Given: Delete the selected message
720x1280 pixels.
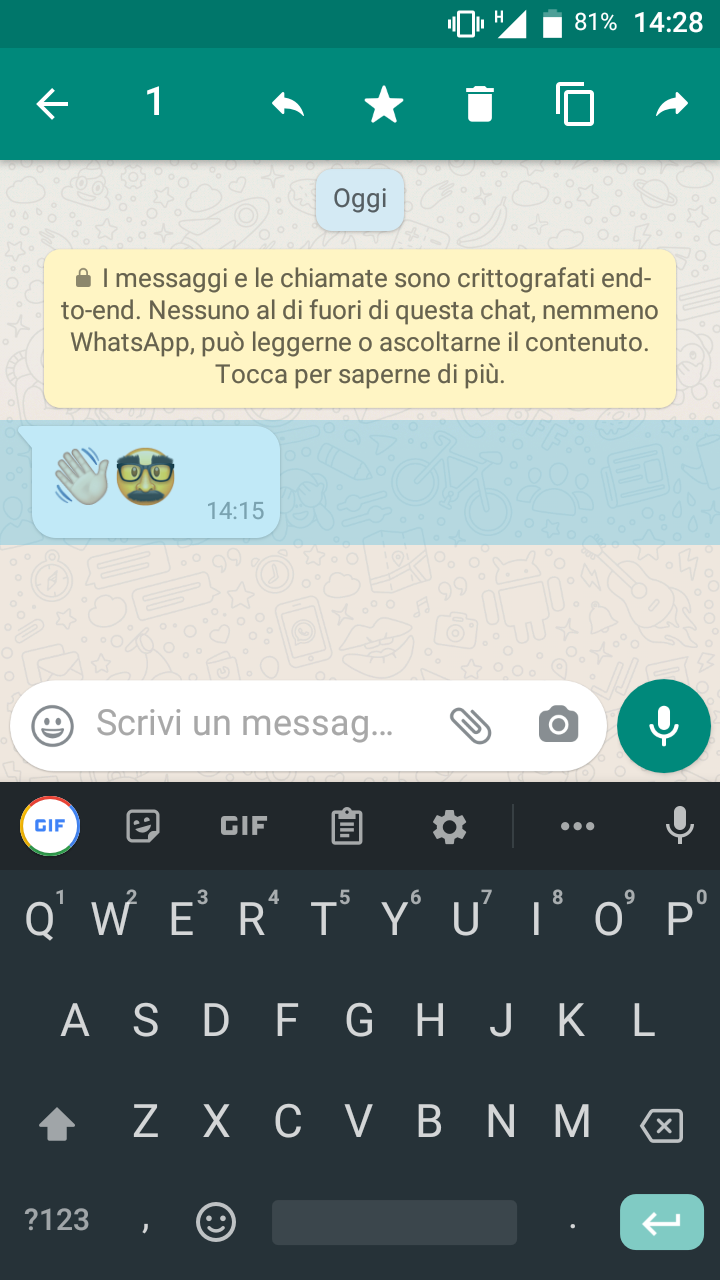Looking at the screenshot, I should pyautogui.click(x=479, y=103).
